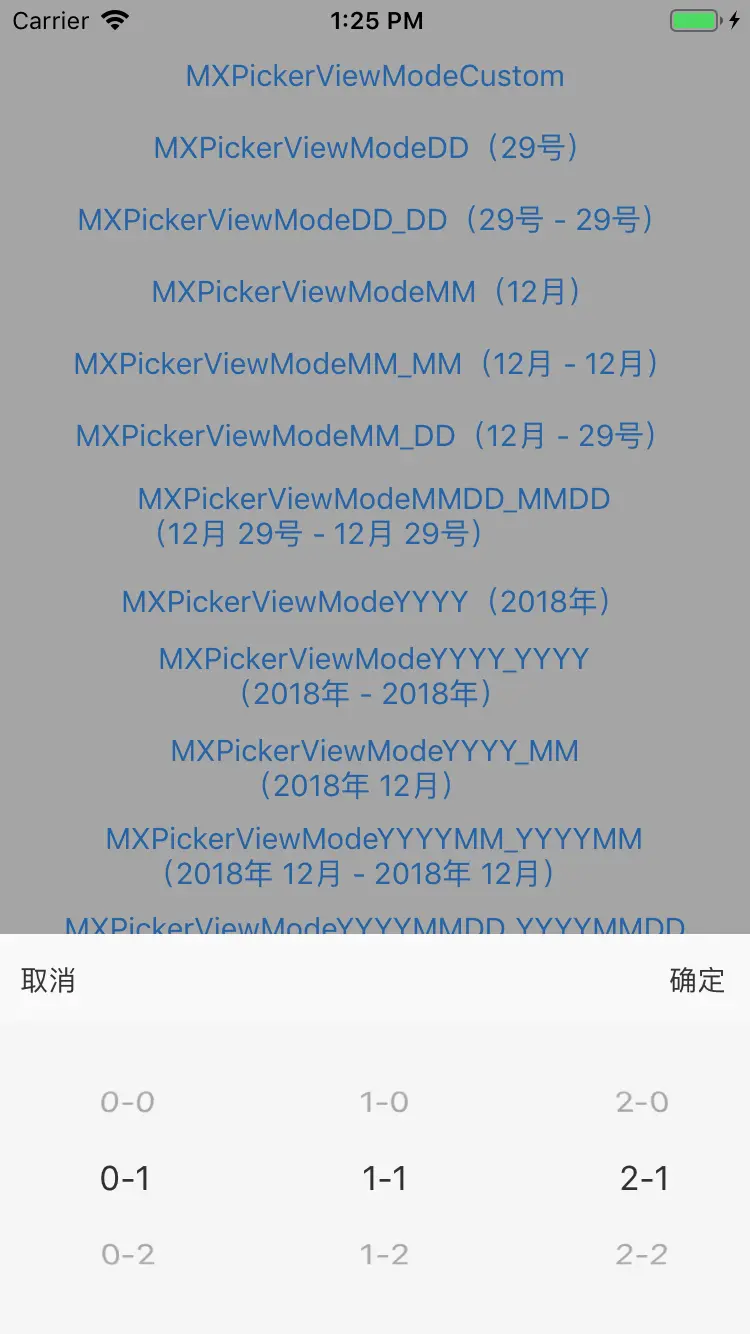
Task: Select 0-0 in the first picker column
Action: 127,1102
